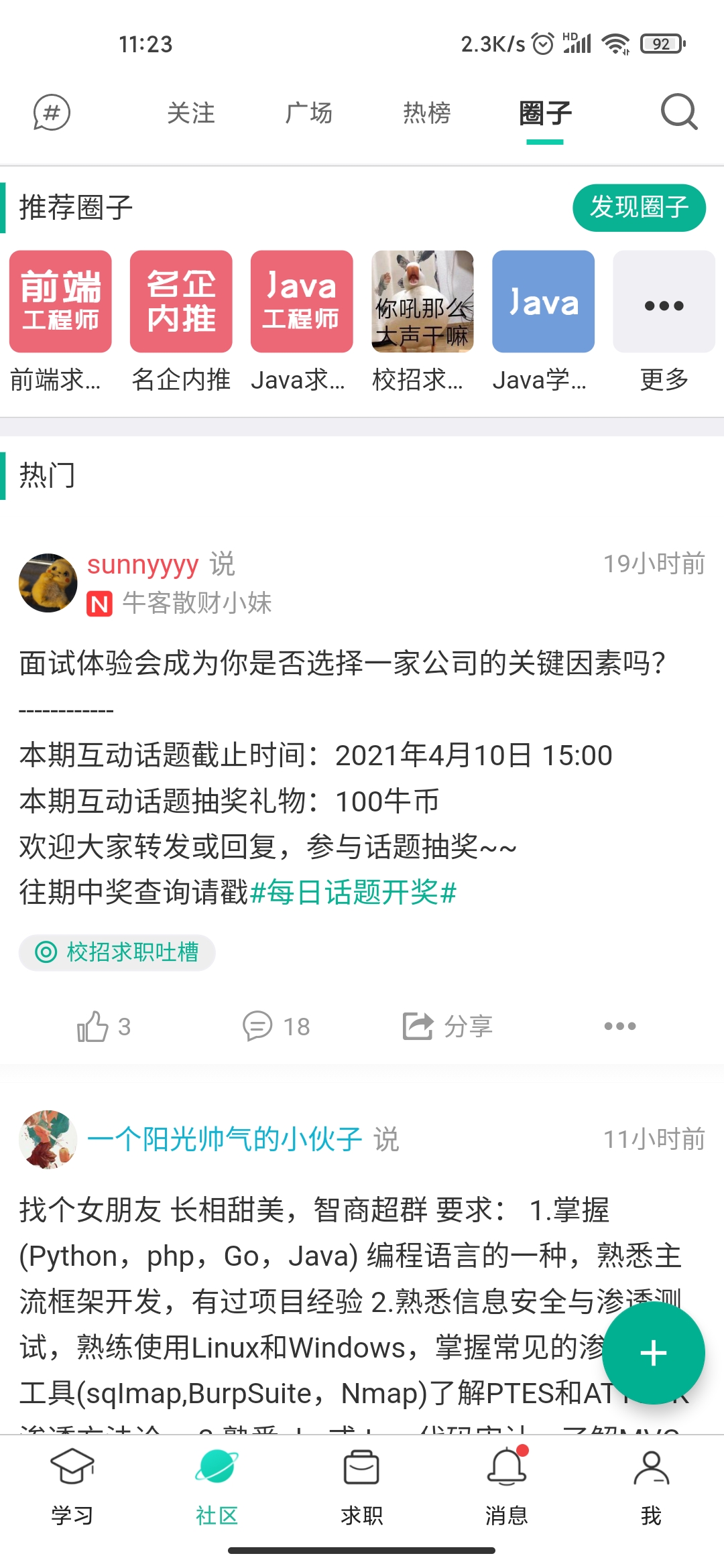Tap the 校招求职吐槽 circle chip
Image resolution: width=724 pixels, height=1568 pixels.
(117, 952)
